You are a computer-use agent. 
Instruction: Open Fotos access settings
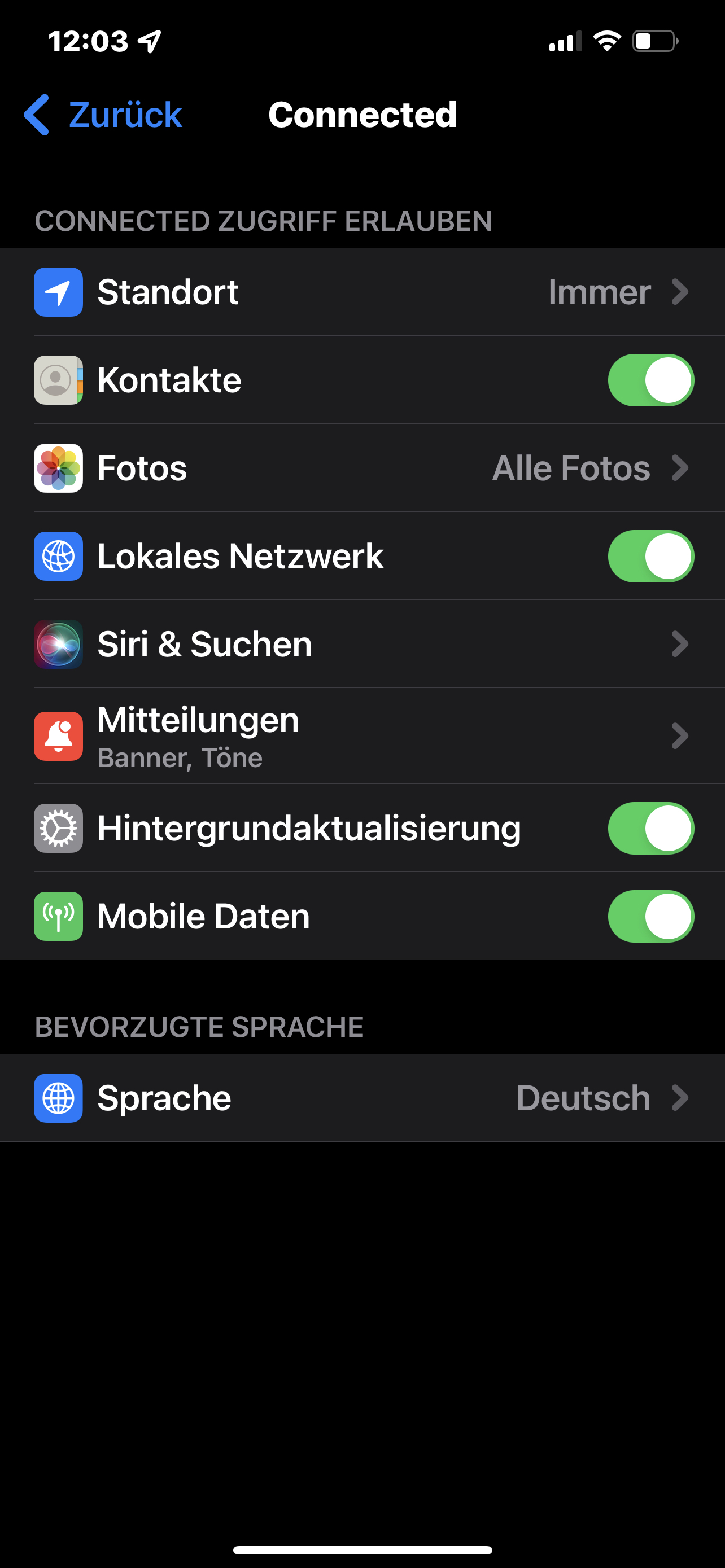pos(362,468)
